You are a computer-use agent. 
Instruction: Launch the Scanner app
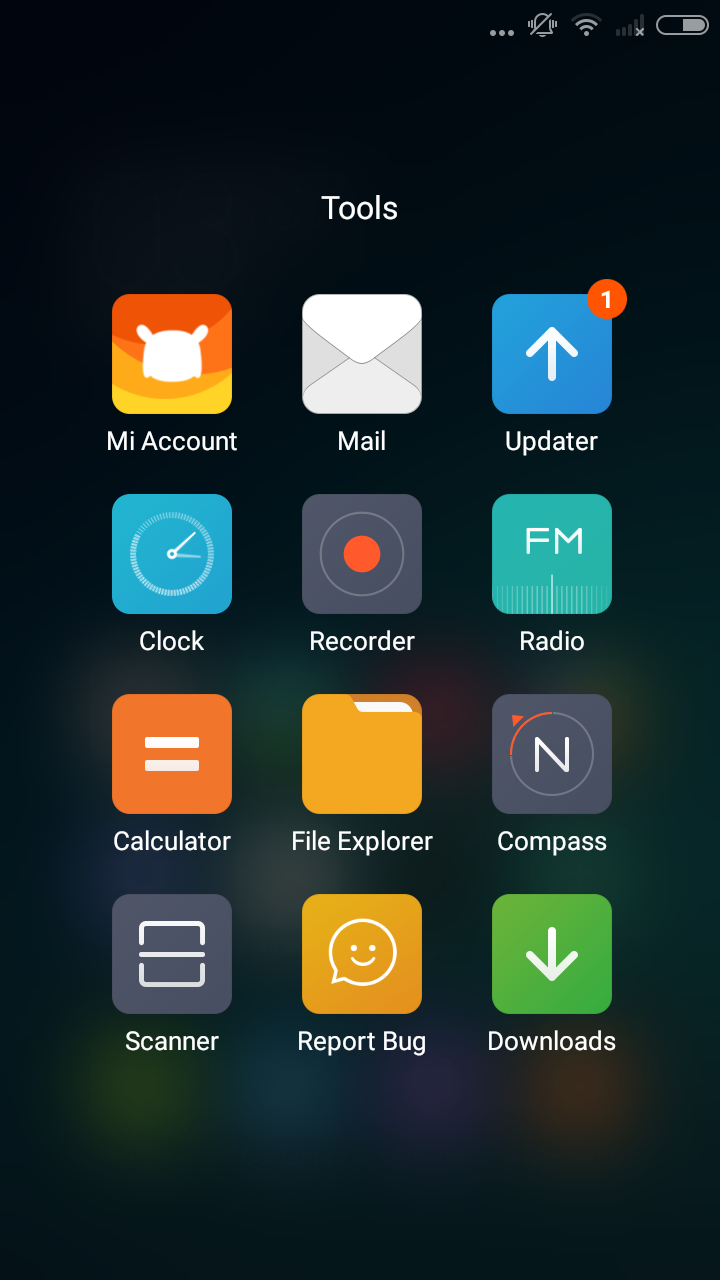click(172, 954)
